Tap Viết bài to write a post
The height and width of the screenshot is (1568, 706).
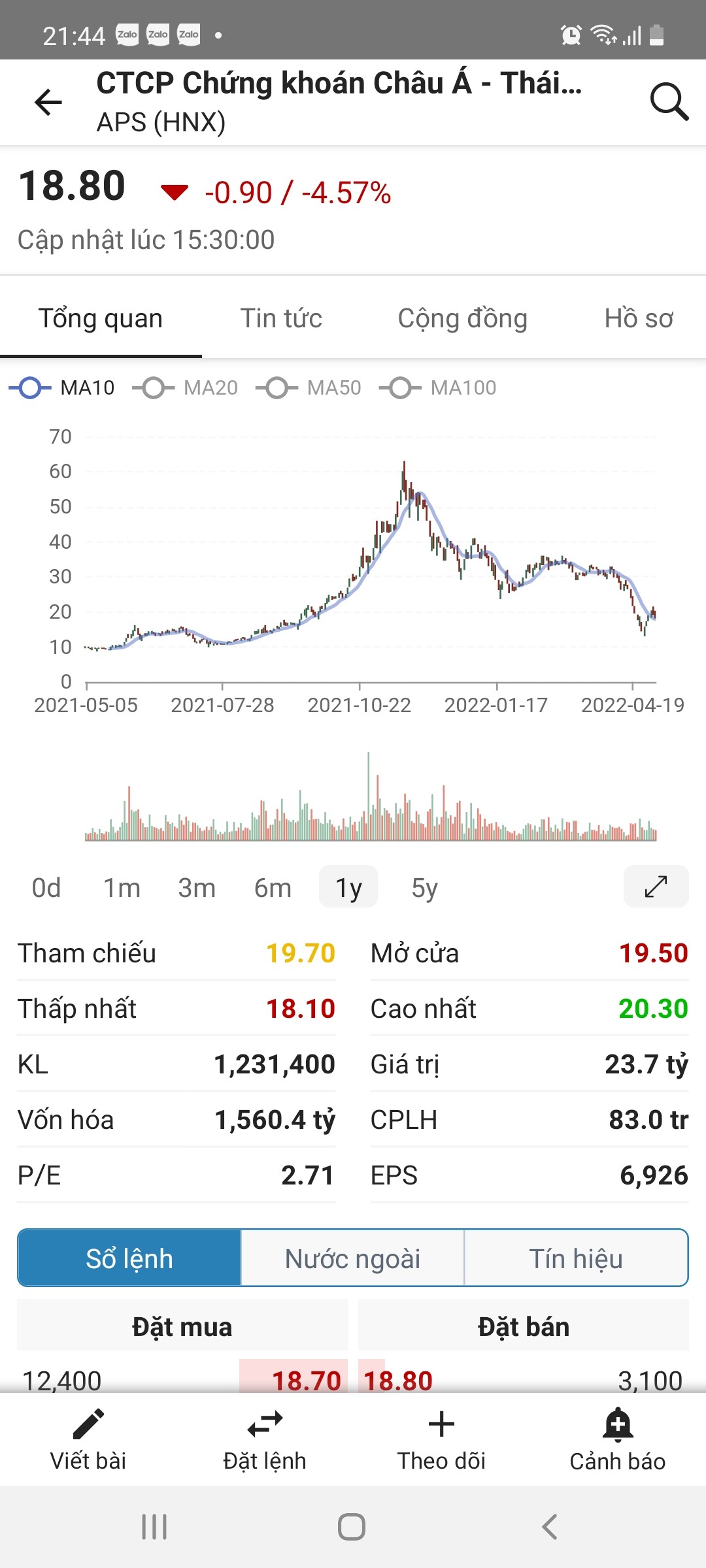(x=88, y=1439)
